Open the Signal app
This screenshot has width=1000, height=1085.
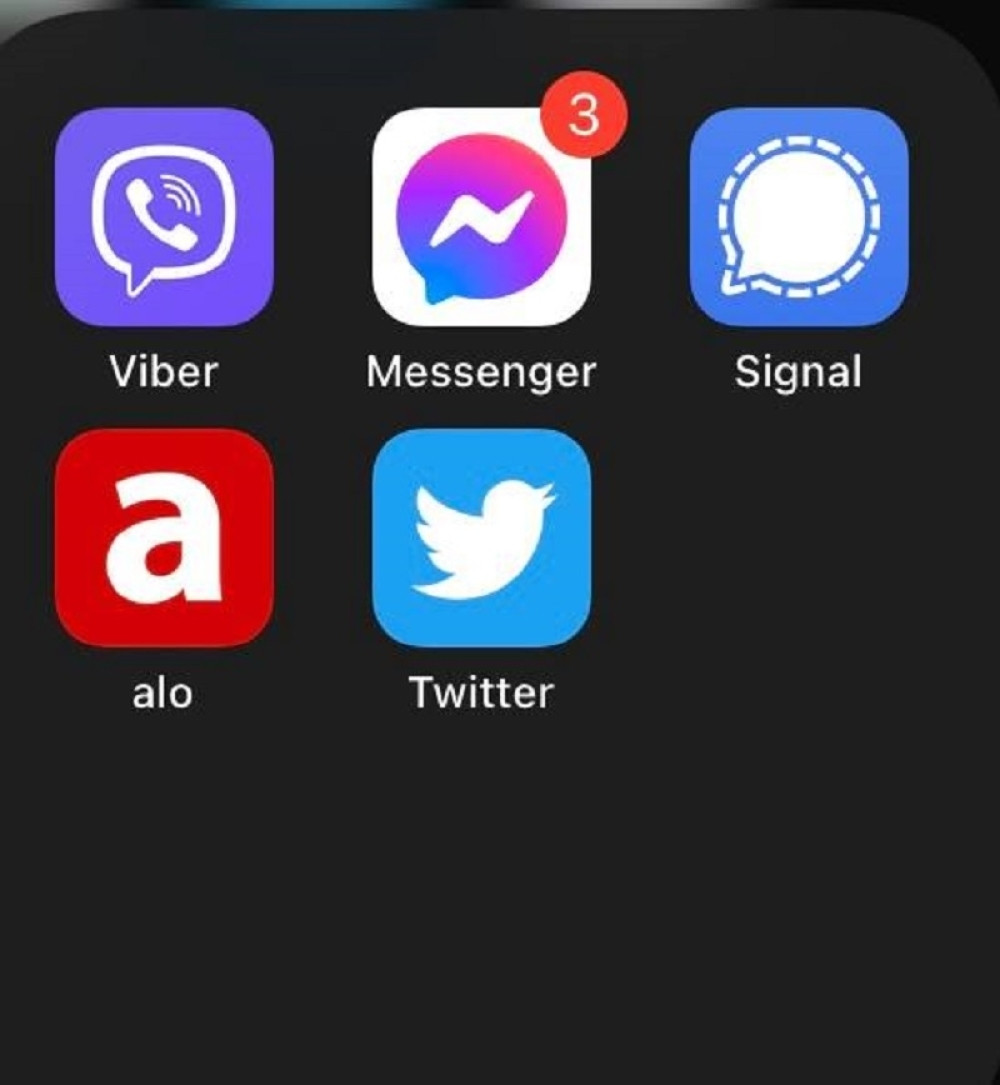coord(799,217)
